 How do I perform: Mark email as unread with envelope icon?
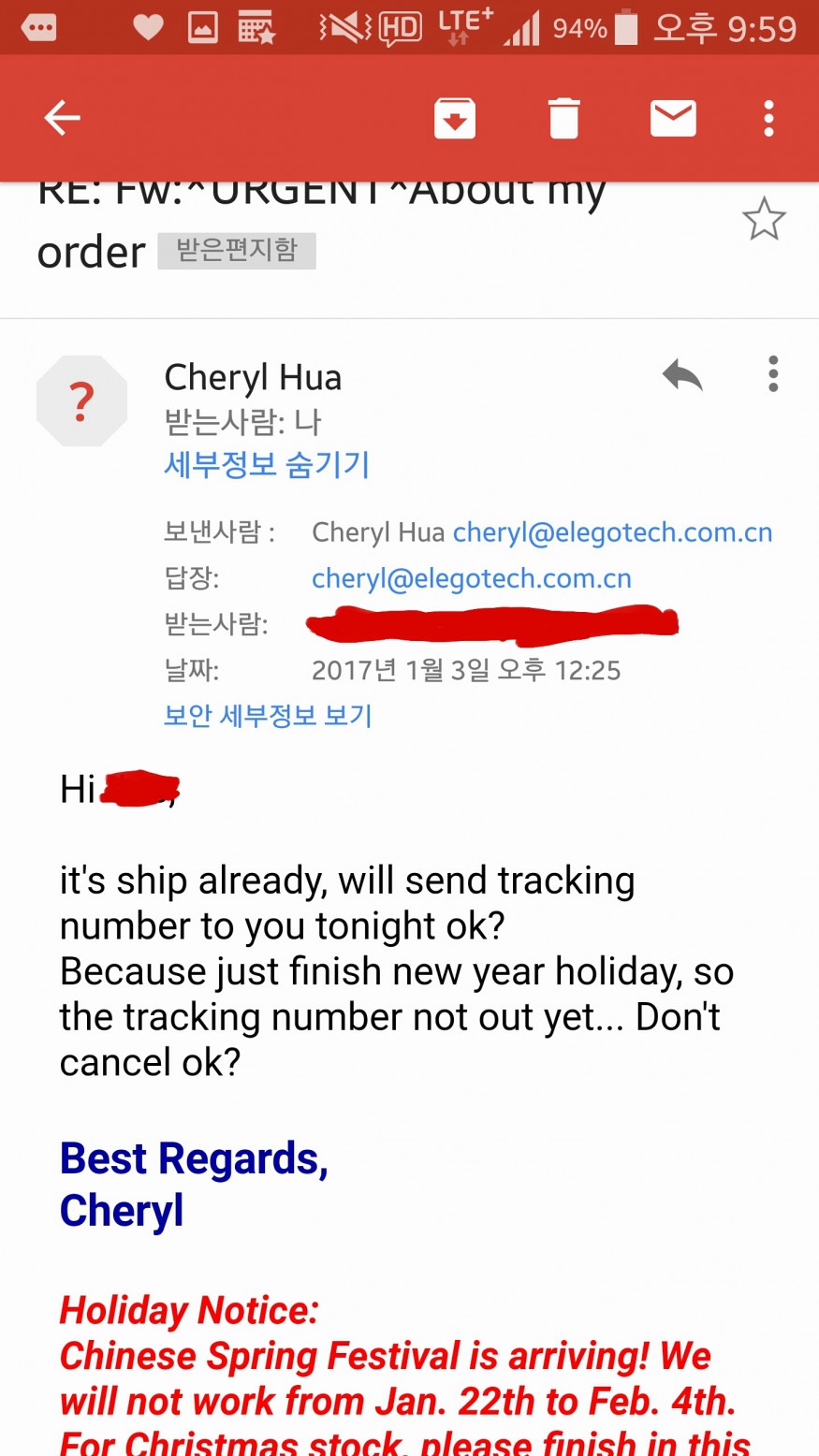click(x=673, y=119)
